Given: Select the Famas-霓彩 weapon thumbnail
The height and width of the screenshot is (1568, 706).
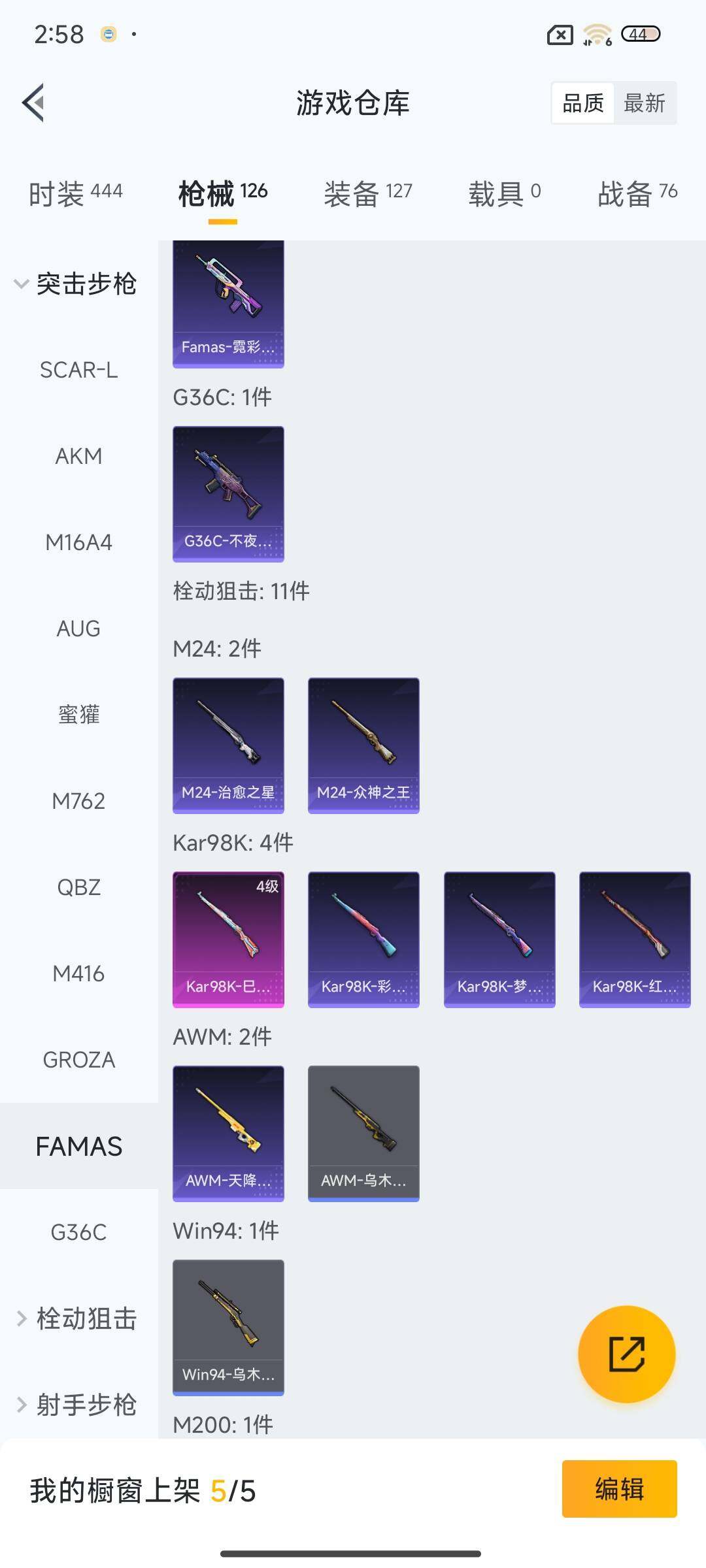Looking at the screenshot, I should click(x=228, y=302).
